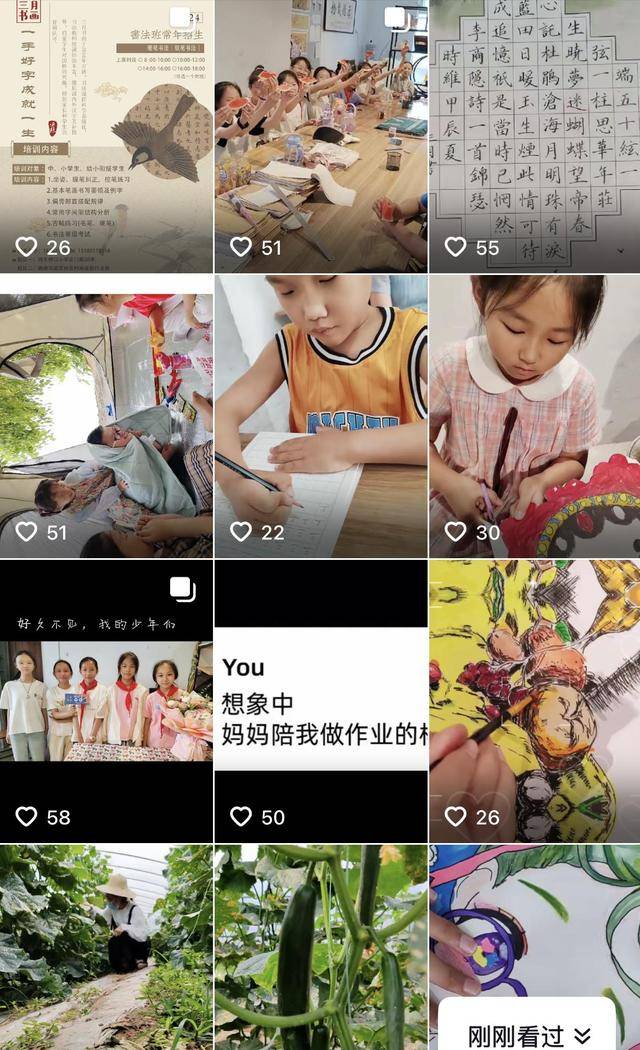Image resolution: width=640 pixels, height=1050 pixels.
Task: Open the 好久不见，我的少年们 group photo post
Action: pos(106,700)
